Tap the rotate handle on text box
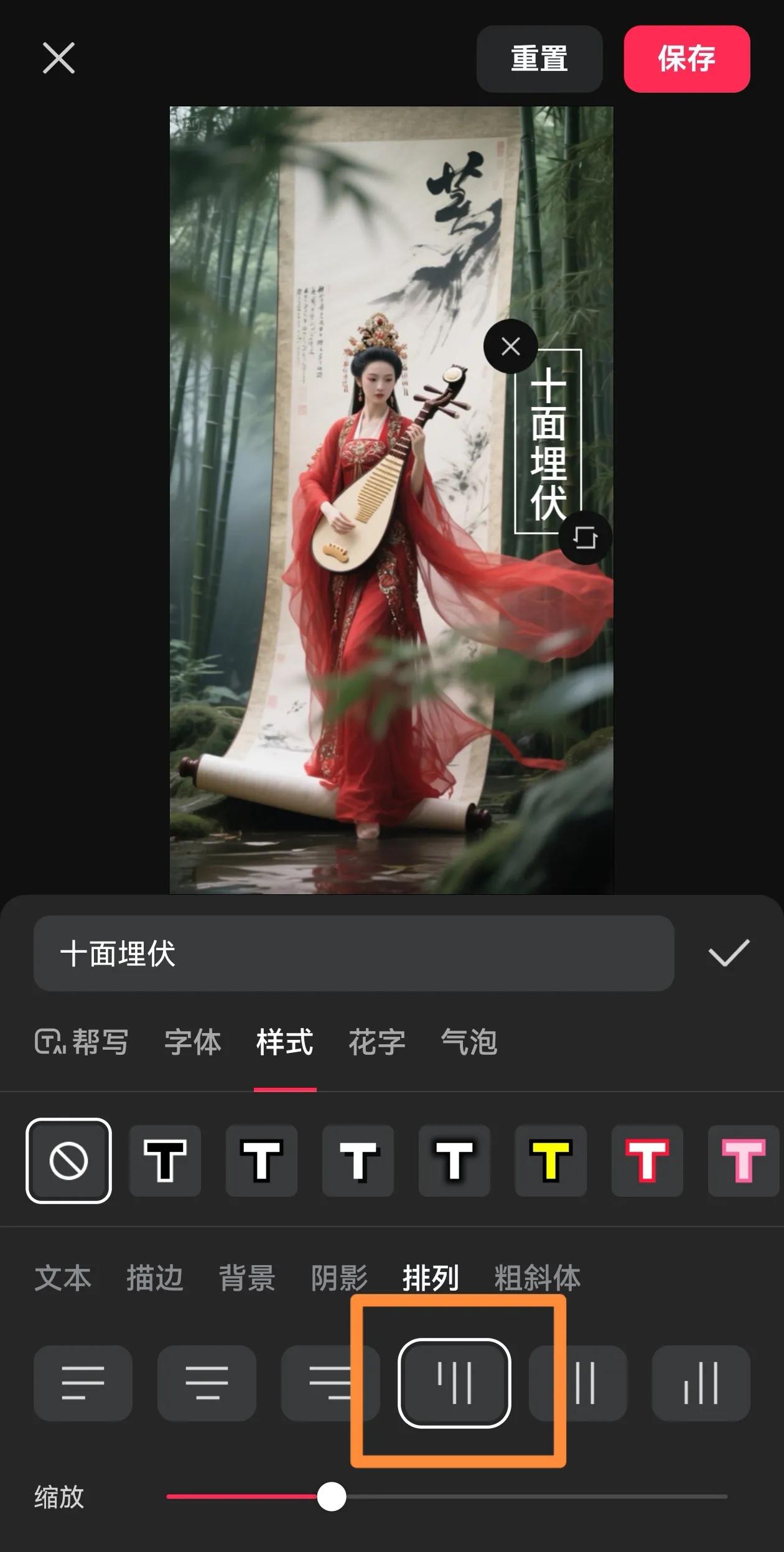784x1552 pixels. point(585,538)
